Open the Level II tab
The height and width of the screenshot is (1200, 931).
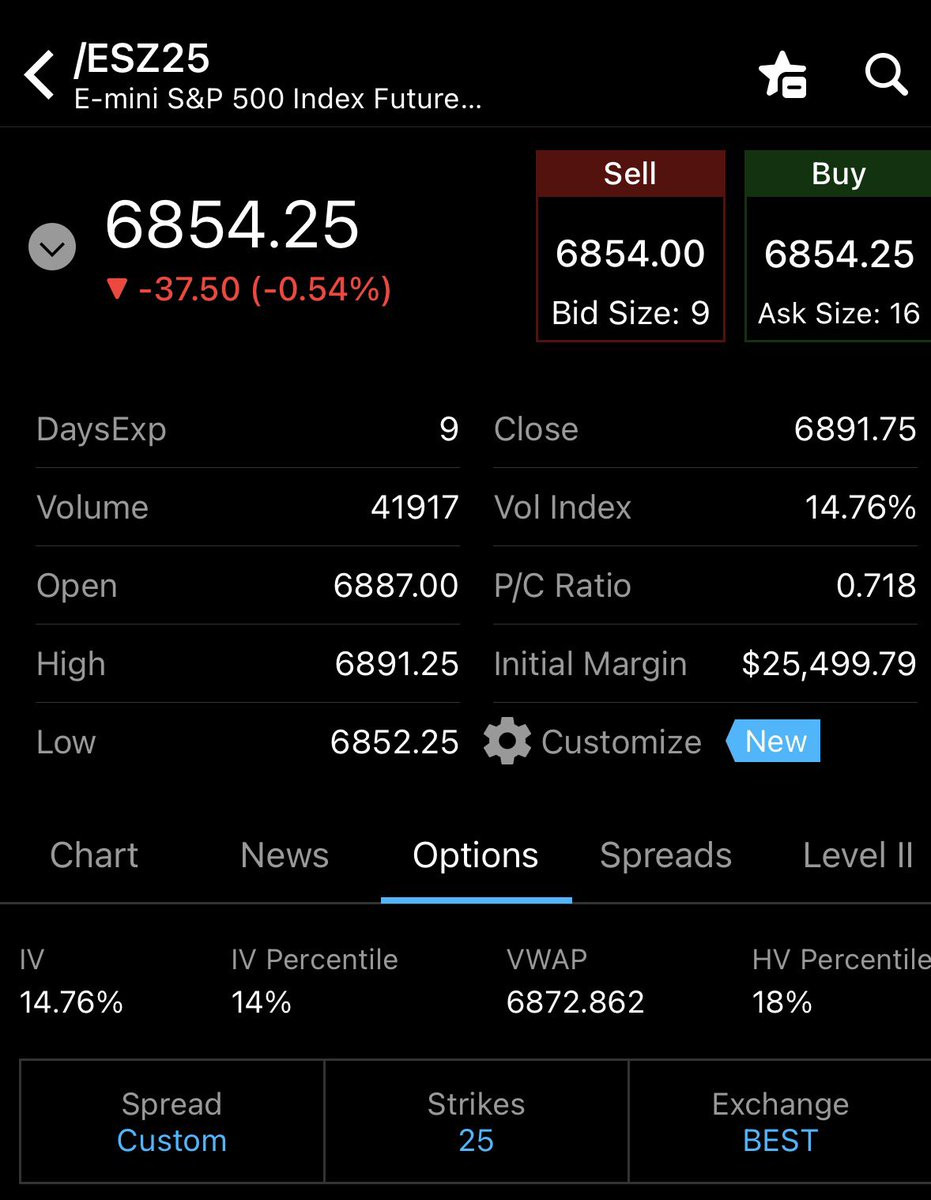tap(858, 856)
